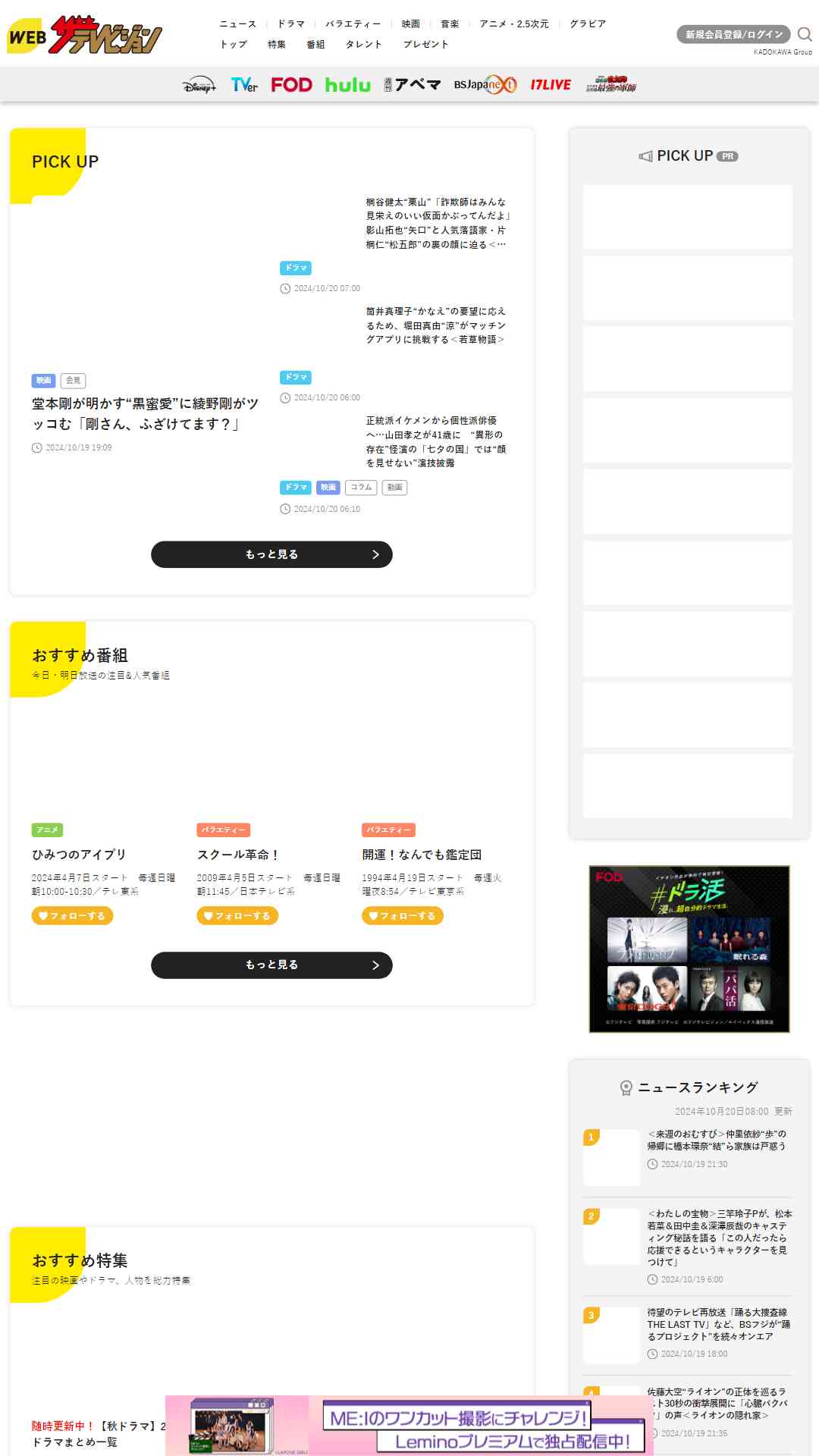Image resolution: width=819 pixels, height=1456 pixels.
Task: Follow ひみつのアイプリ
Action: (x=72, y=916)
